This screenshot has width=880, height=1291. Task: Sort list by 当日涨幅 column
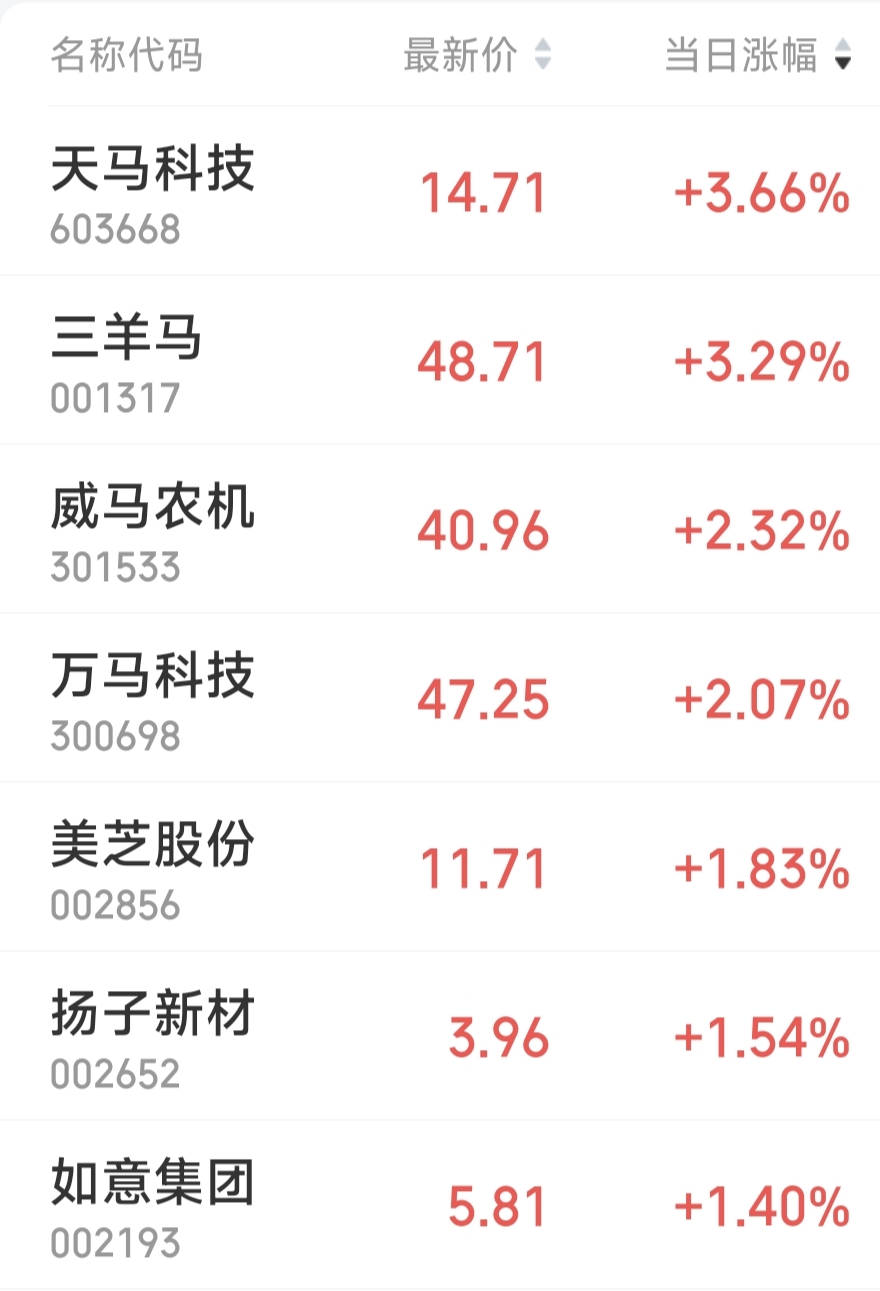757,55
